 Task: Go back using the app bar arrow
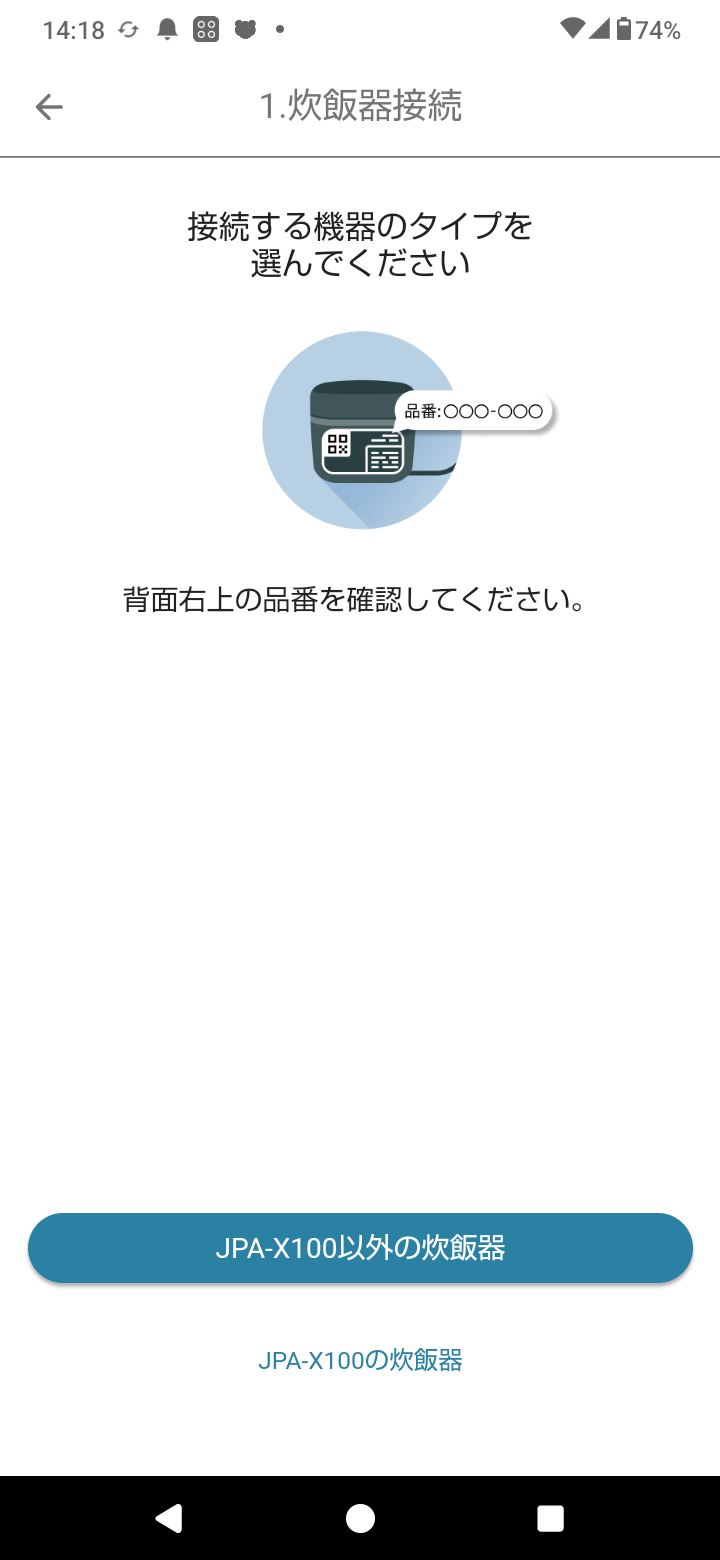pyautogui.click(x=49, y=107)
